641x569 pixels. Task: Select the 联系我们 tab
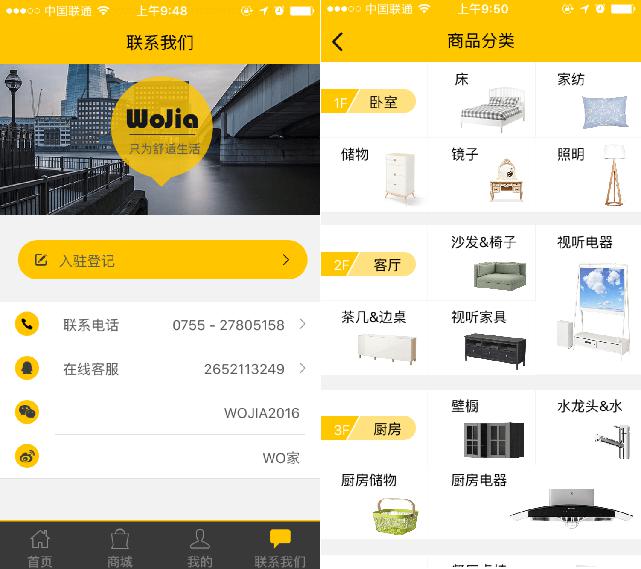click(280, 547)
